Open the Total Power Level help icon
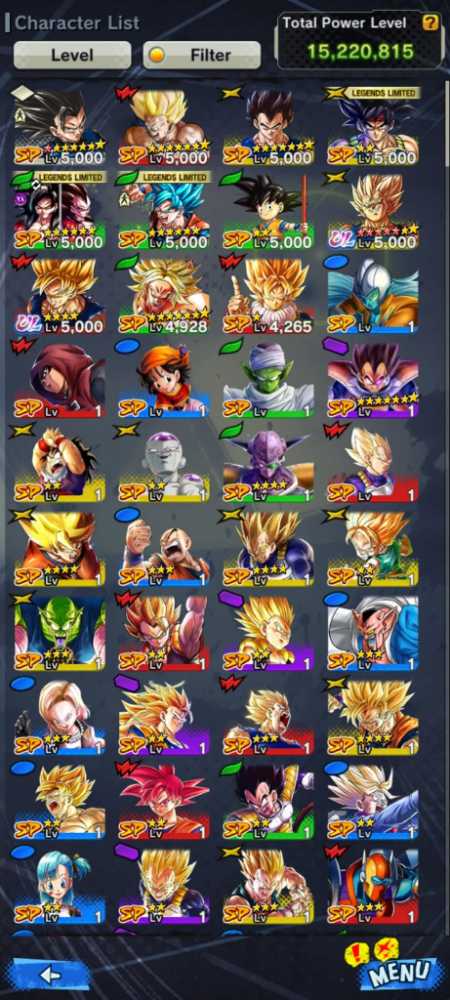 (430, 24)
